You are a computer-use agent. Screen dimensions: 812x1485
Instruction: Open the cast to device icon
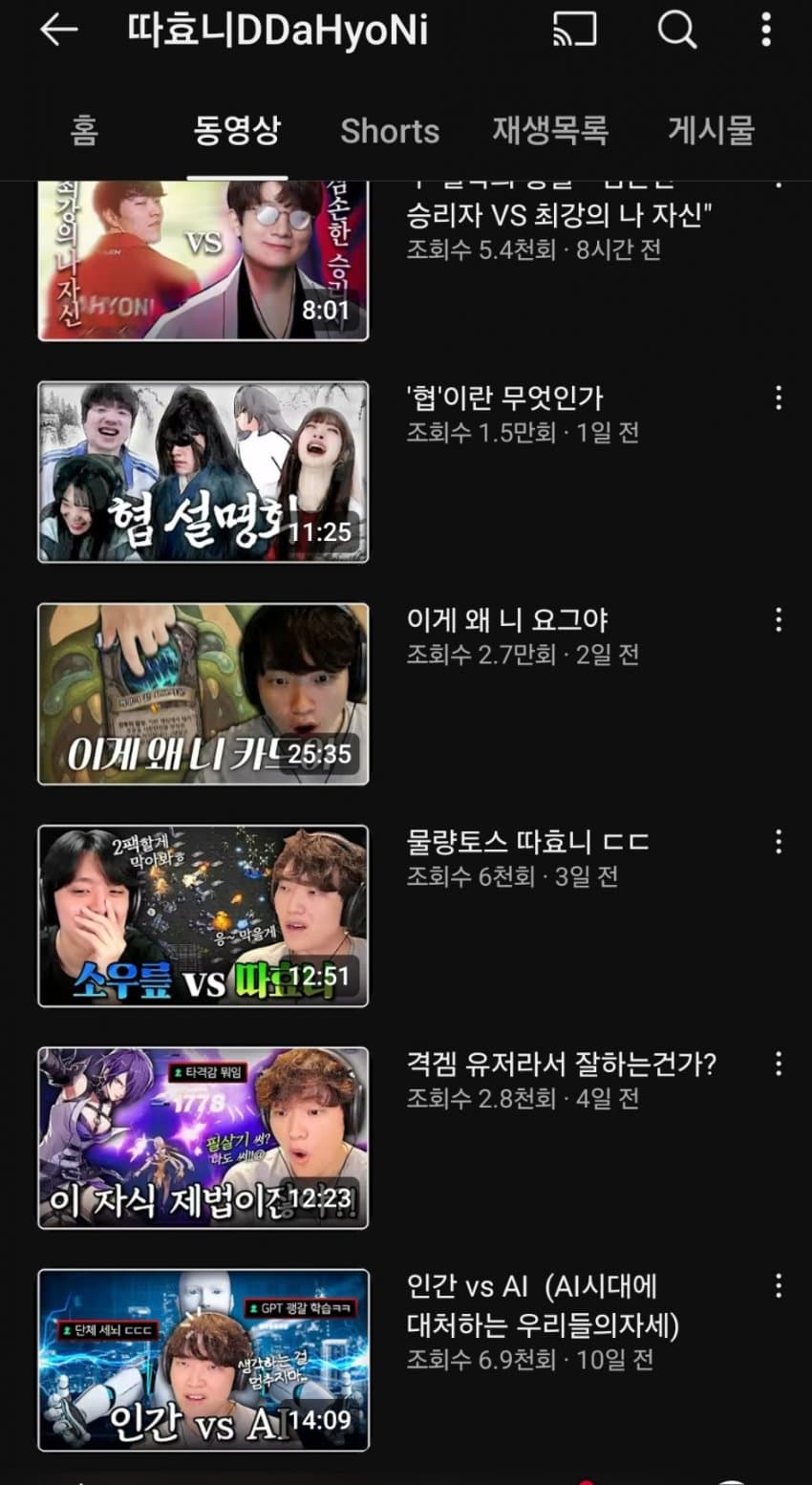pyautogui.click(x=575, y=31)
